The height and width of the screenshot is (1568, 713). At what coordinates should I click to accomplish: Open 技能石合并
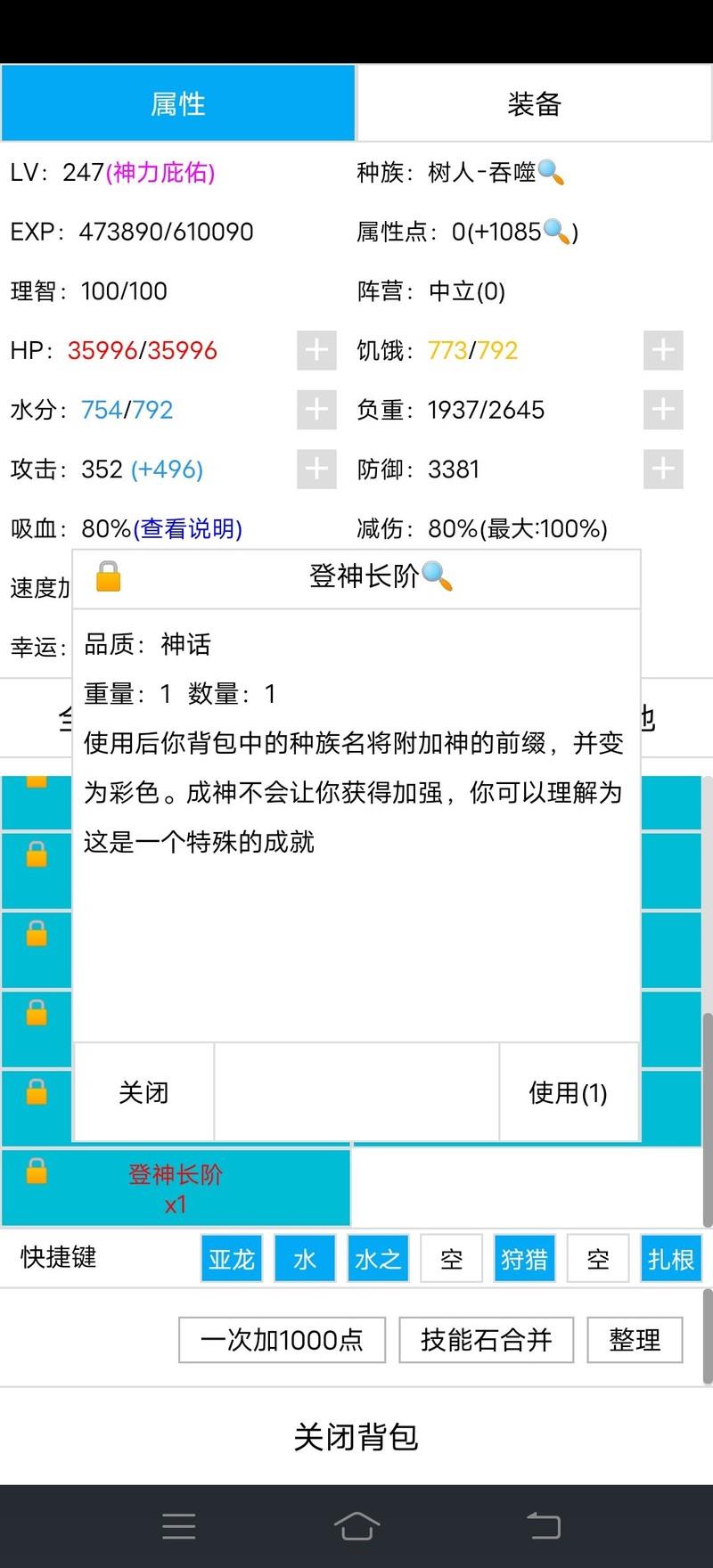point(486,1340)
